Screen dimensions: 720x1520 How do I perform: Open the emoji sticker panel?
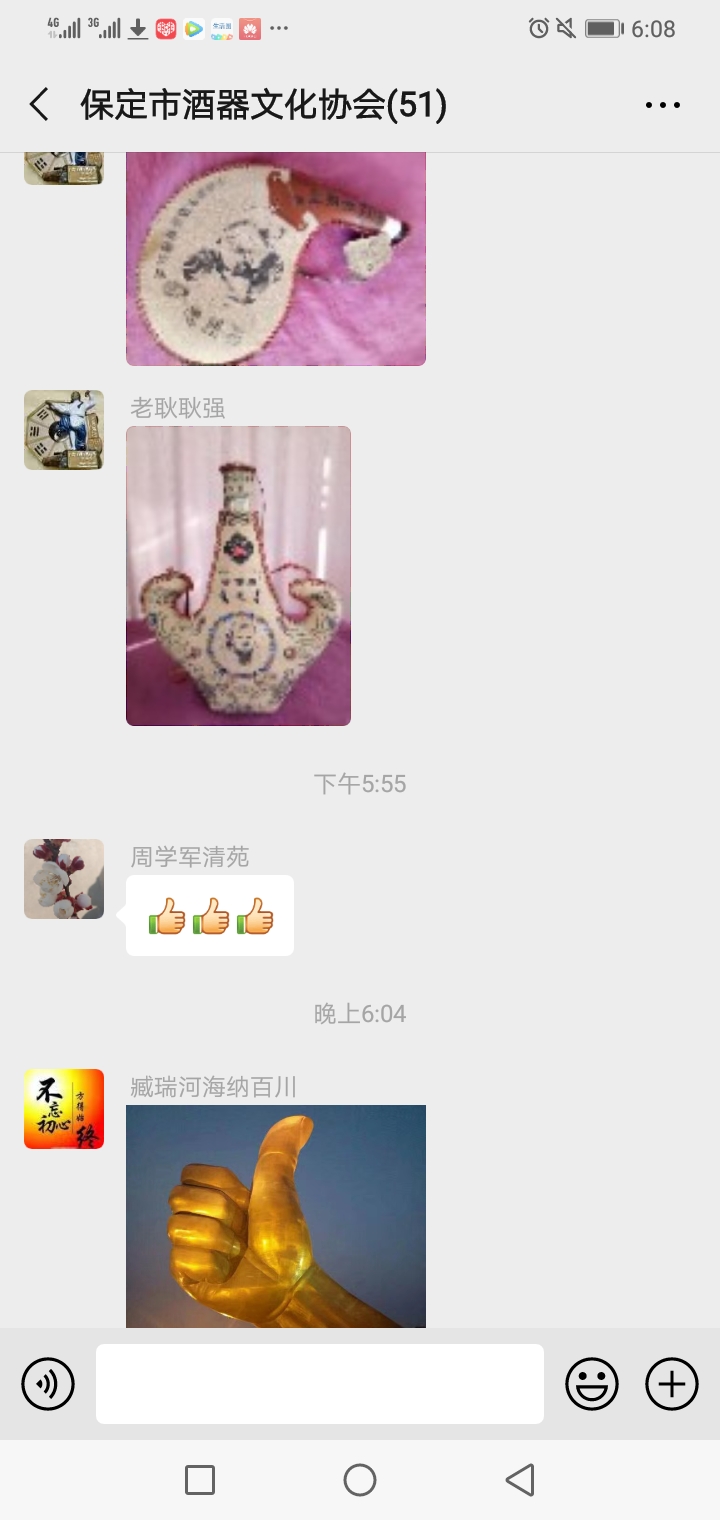pyautogui.click(x=592, y=1384)
